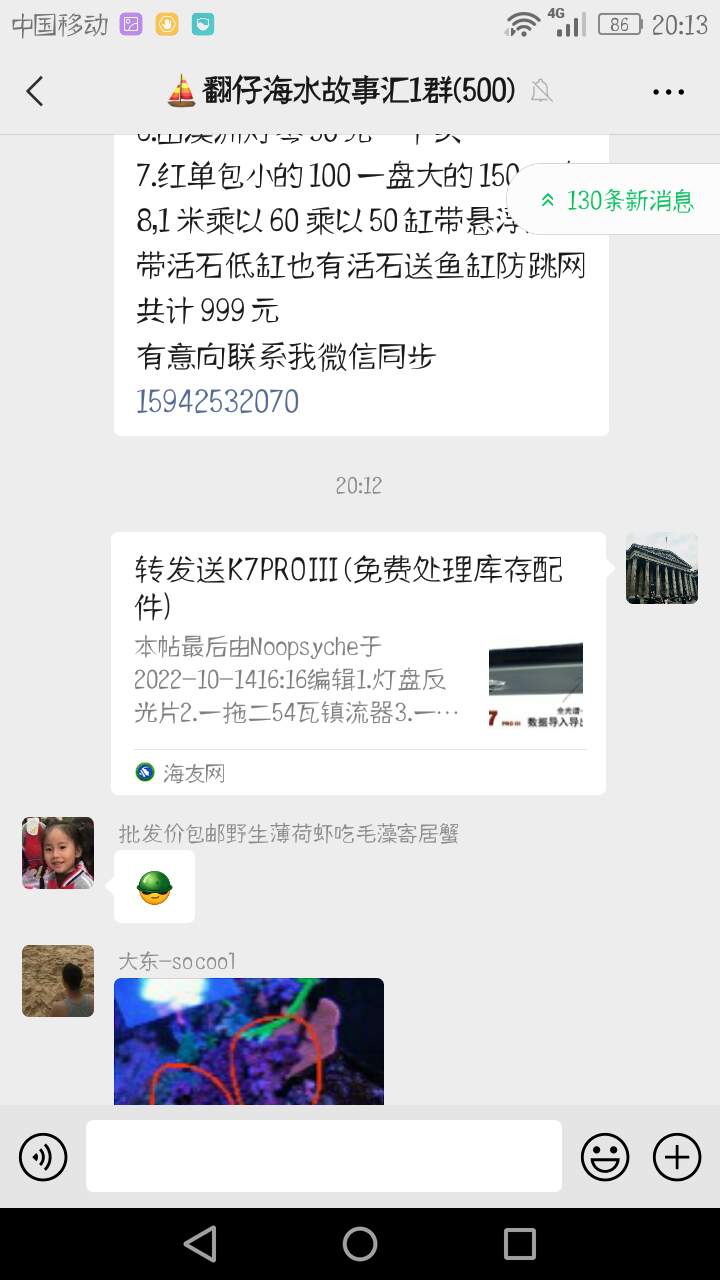Focus the message text field
The image size is (720, 1280).
[323, 1156]
